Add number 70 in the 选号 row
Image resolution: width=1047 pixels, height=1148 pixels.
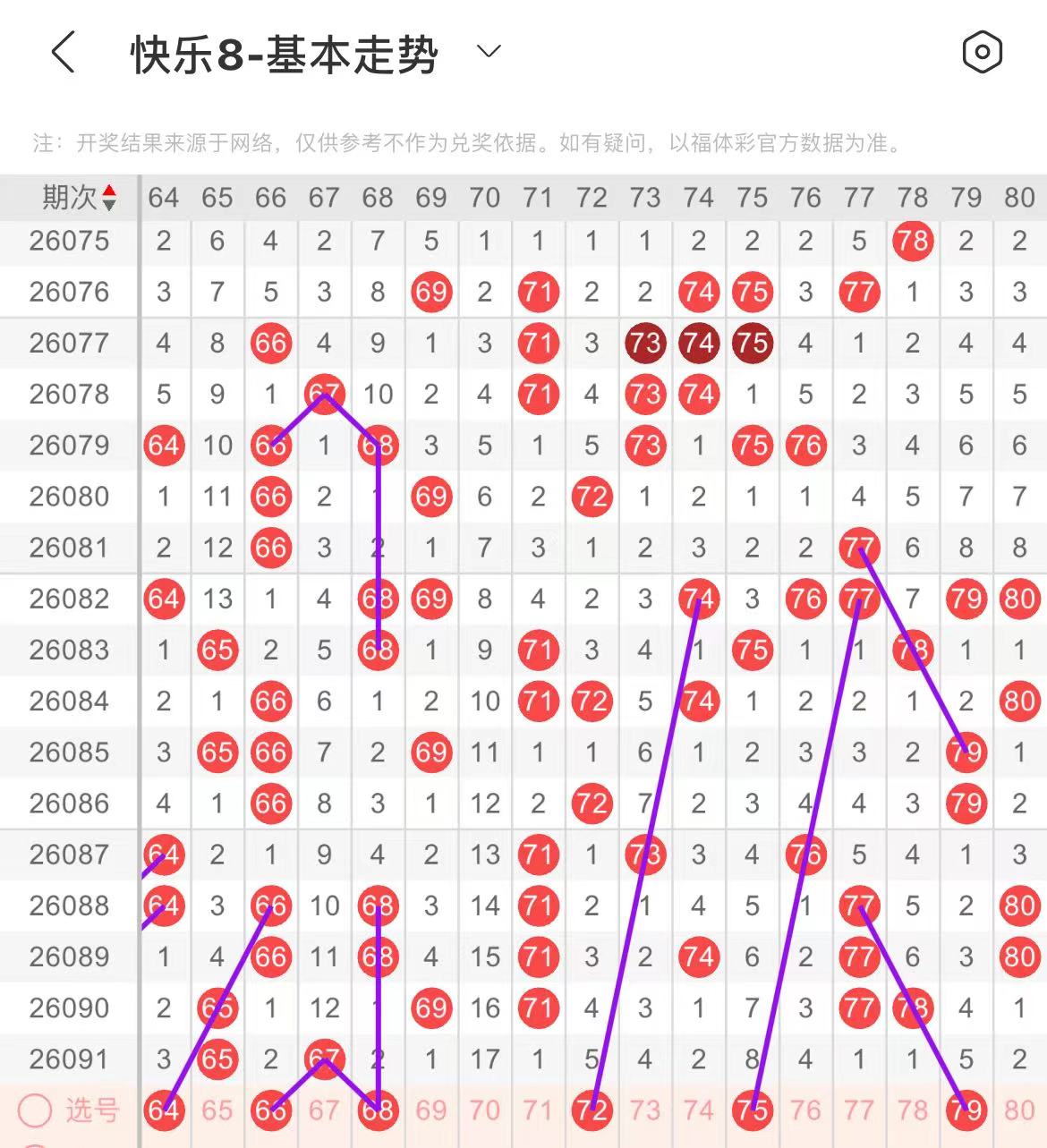(485, 1110)
